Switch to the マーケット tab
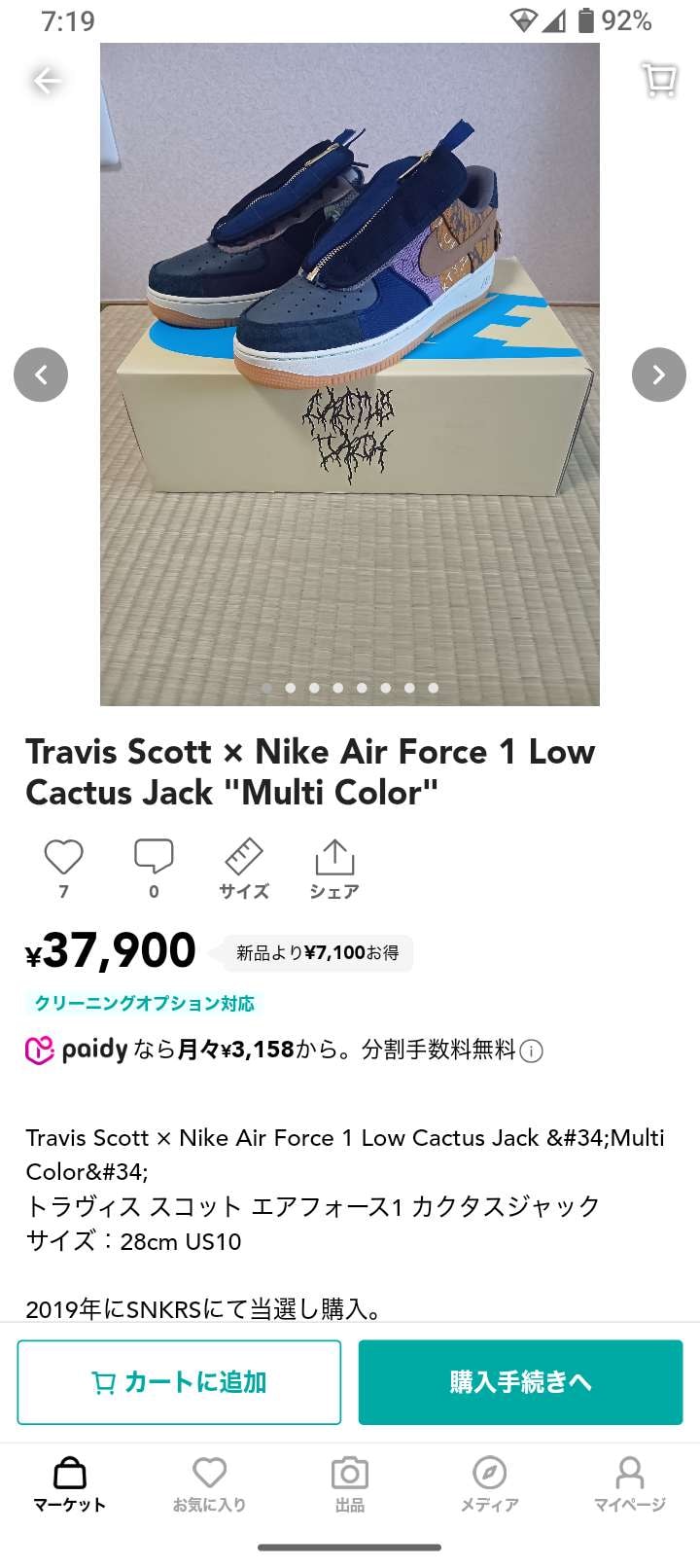The width and height of the screenshot is (700, 1568). click(x=69, y=1484)
